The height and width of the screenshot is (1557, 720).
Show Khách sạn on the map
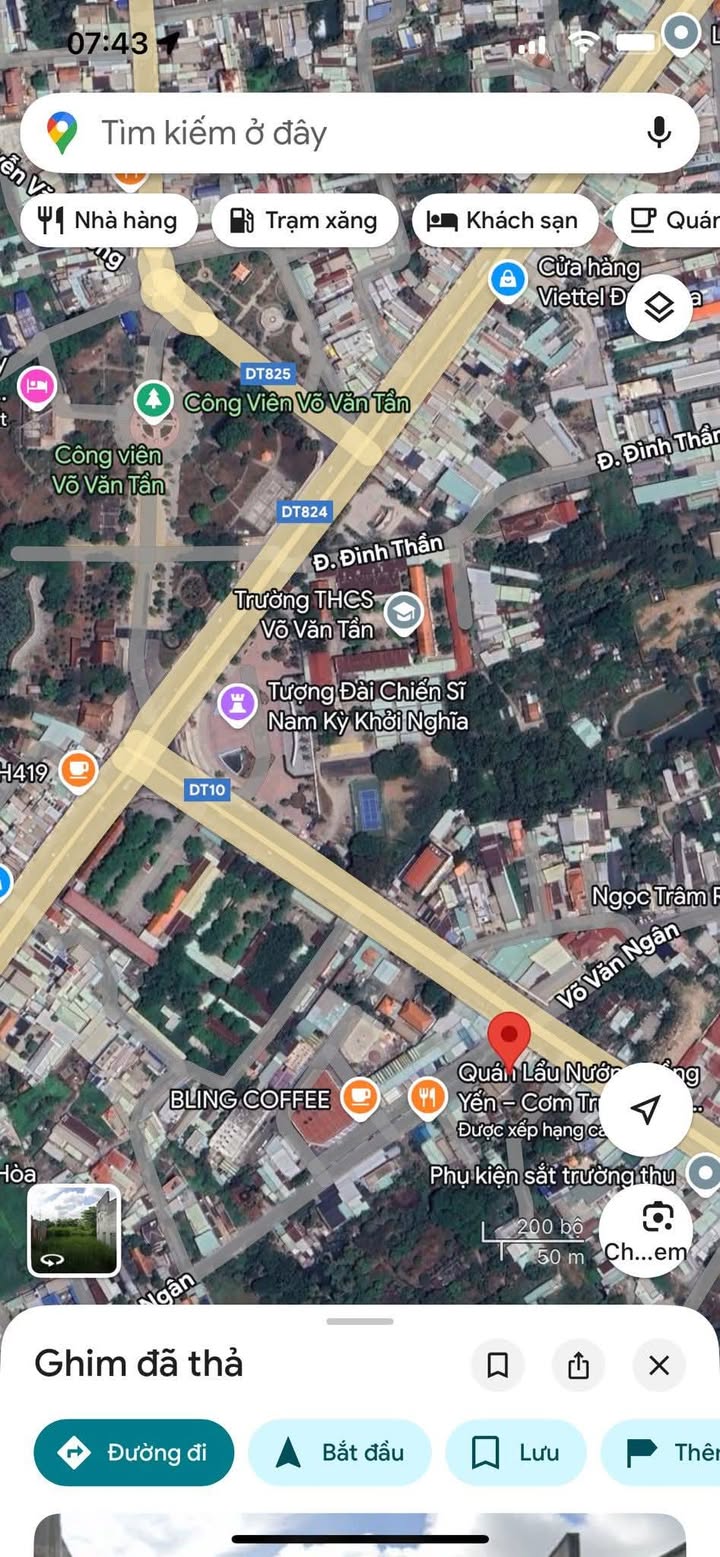coord(503,221)
